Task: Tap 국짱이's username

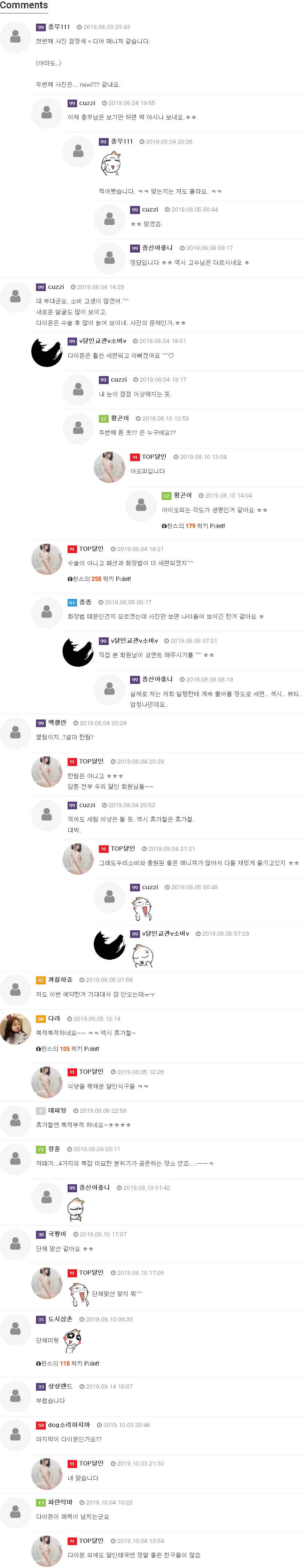Action: coord(57,1234)
